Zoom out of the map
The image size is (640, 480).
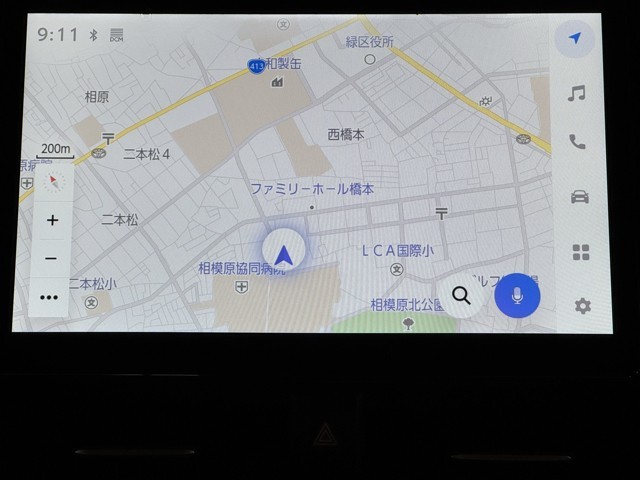51,259
